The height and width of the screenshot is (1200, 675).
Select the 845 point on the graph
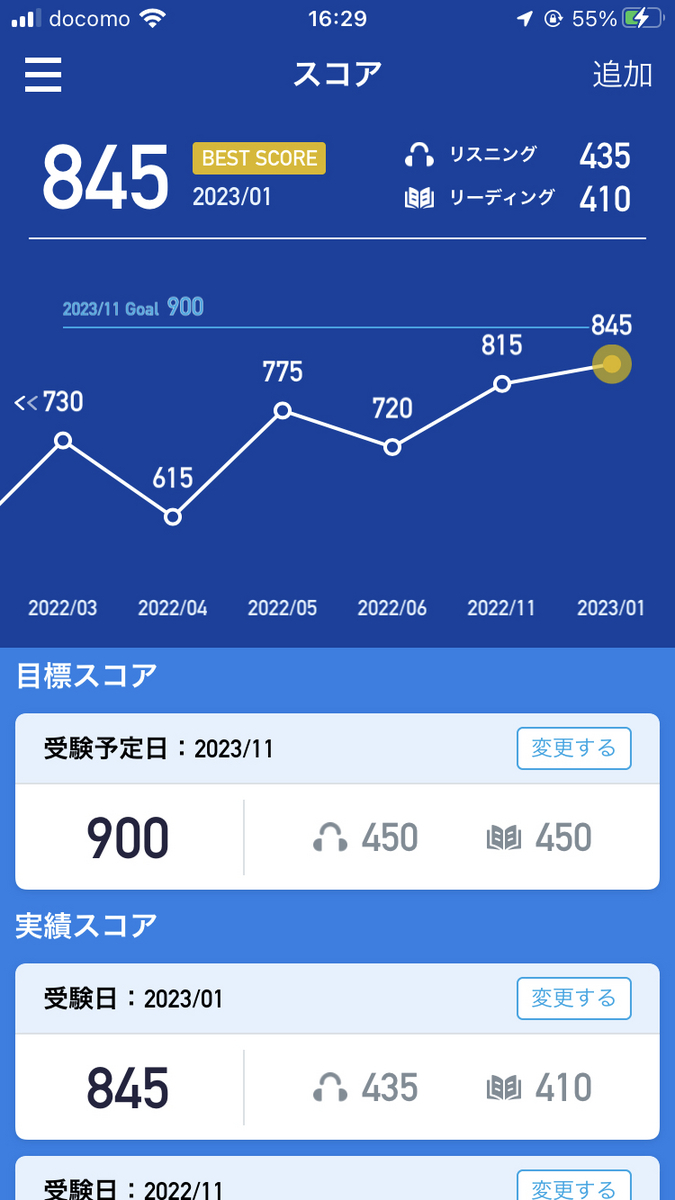[x=612, y=364]
